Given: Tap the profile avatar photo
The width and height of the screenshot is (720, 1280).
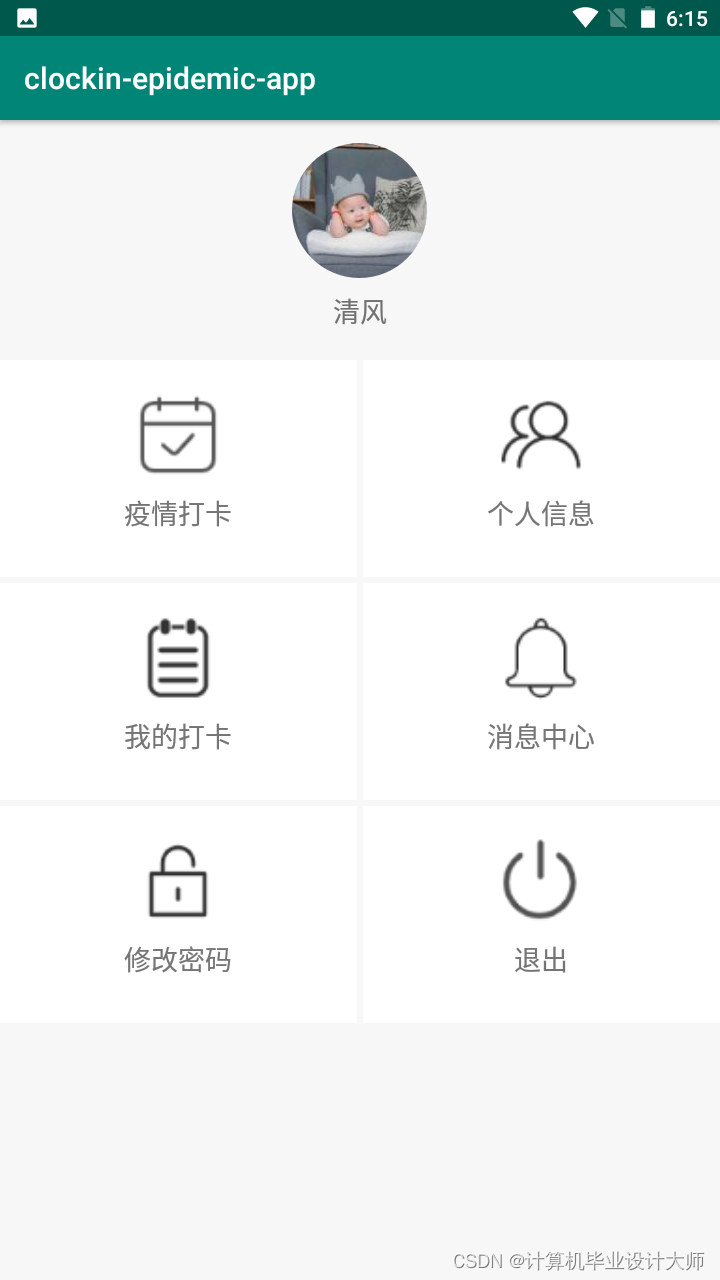Looking at the screenshot, I should tap(359, 210).
